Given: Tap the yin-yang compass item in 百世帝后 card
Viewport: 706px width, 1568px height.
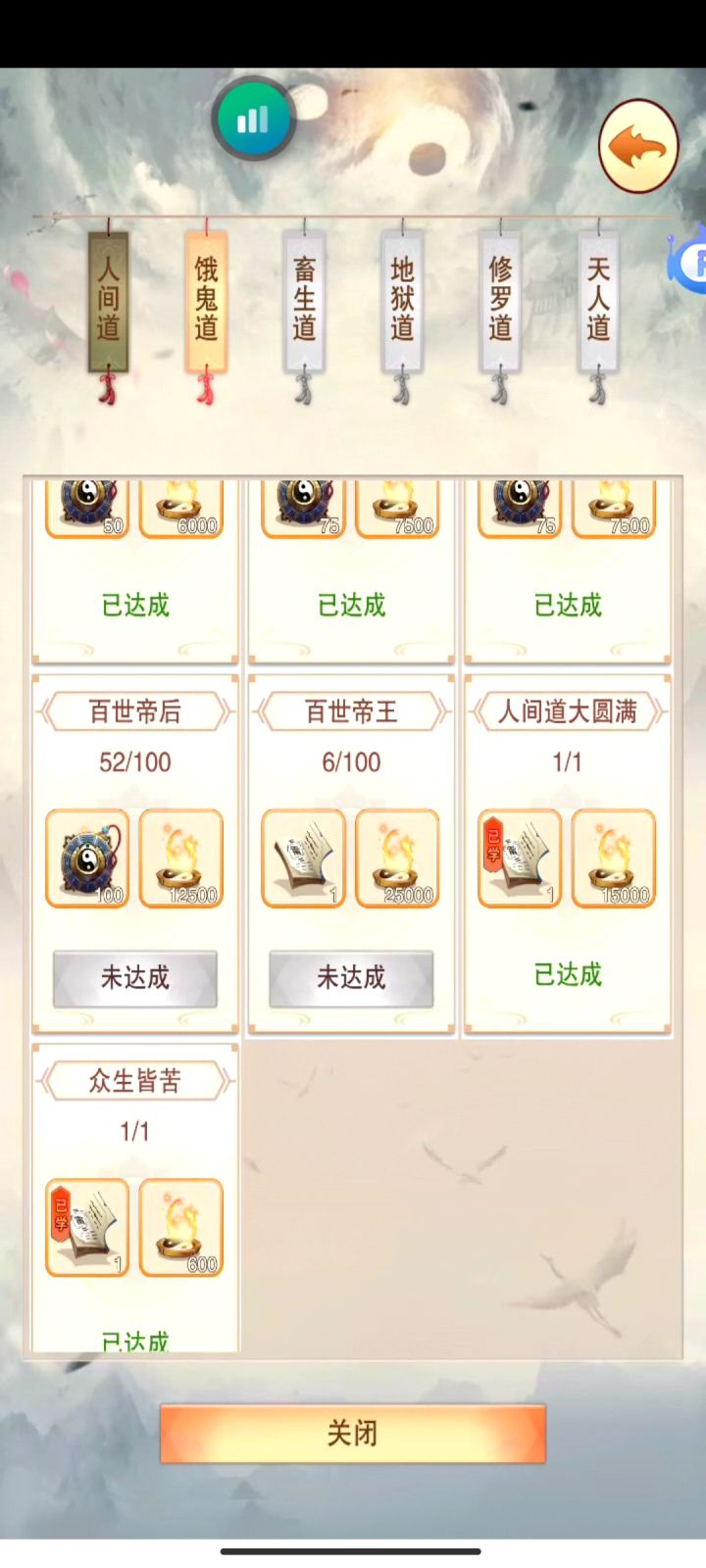Looking at the screenshot, I should tap(86, 858).
